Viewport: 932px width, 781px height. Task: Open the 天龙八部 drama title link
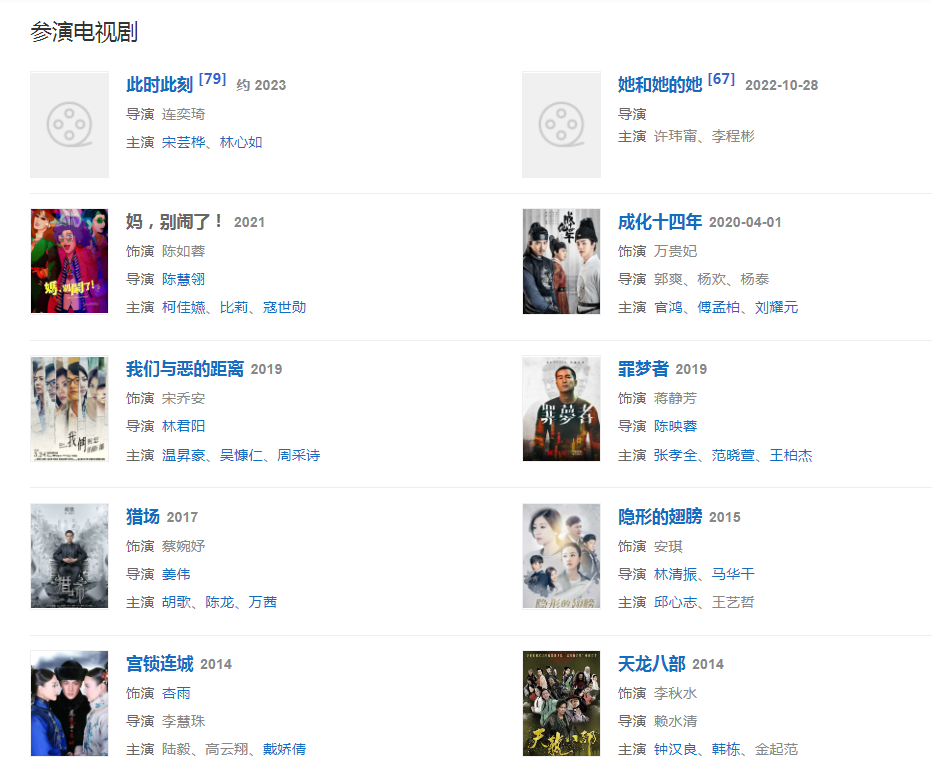click(x=652, y=664)
